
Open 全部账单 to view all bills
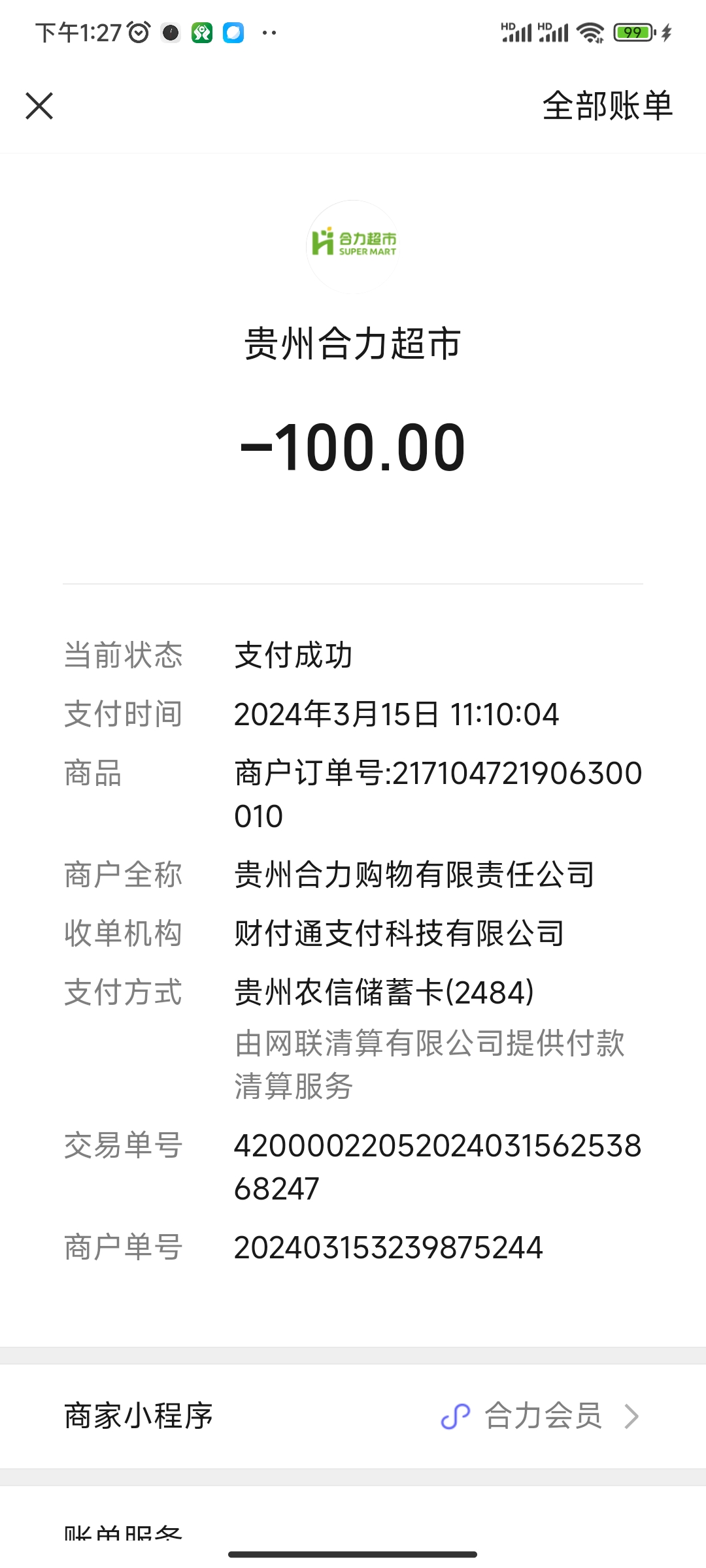pos(607,106)
